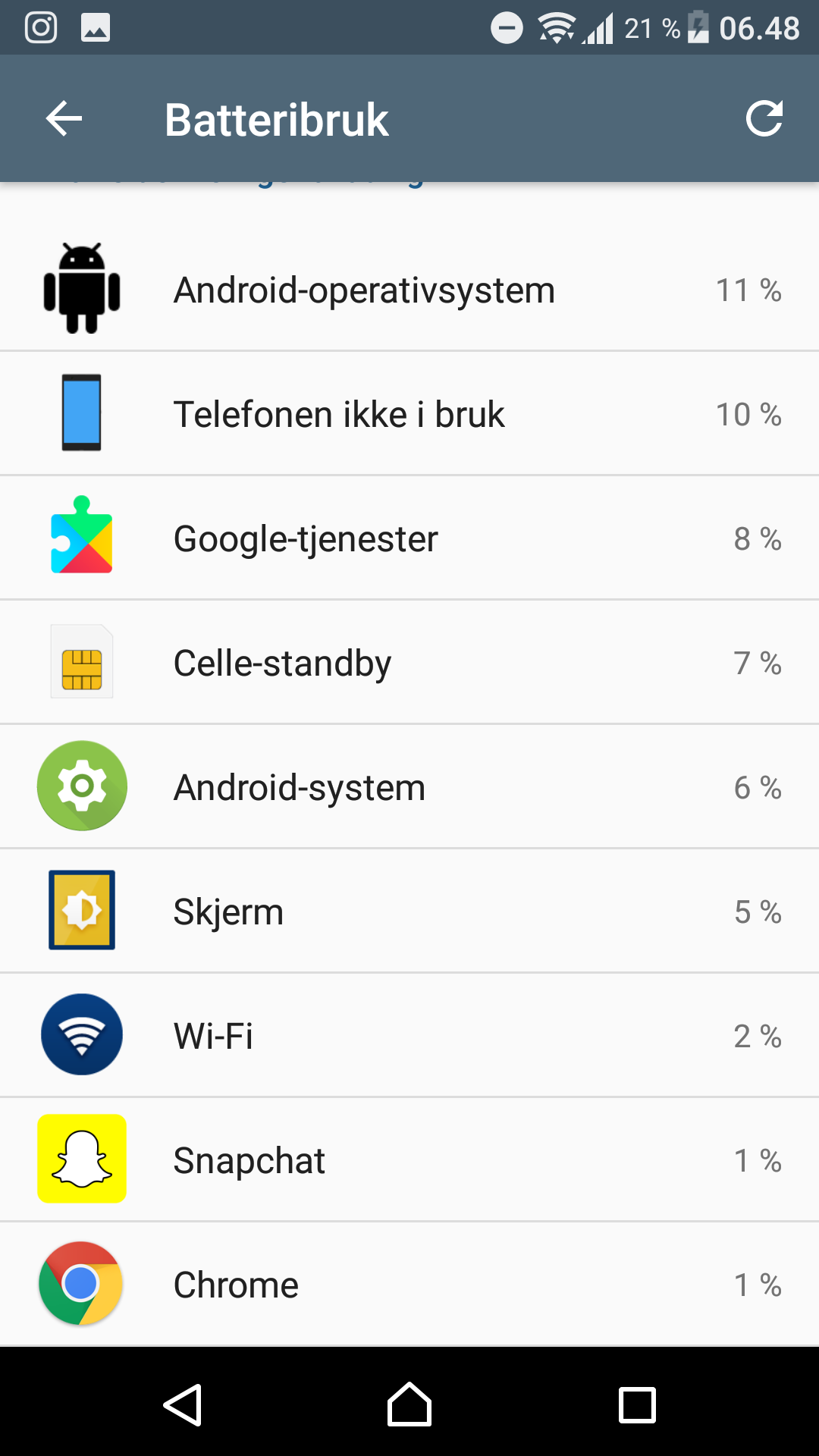819x1456 pixels.
Task: Open Celle-standby details
Action: [x=409, y=663]
